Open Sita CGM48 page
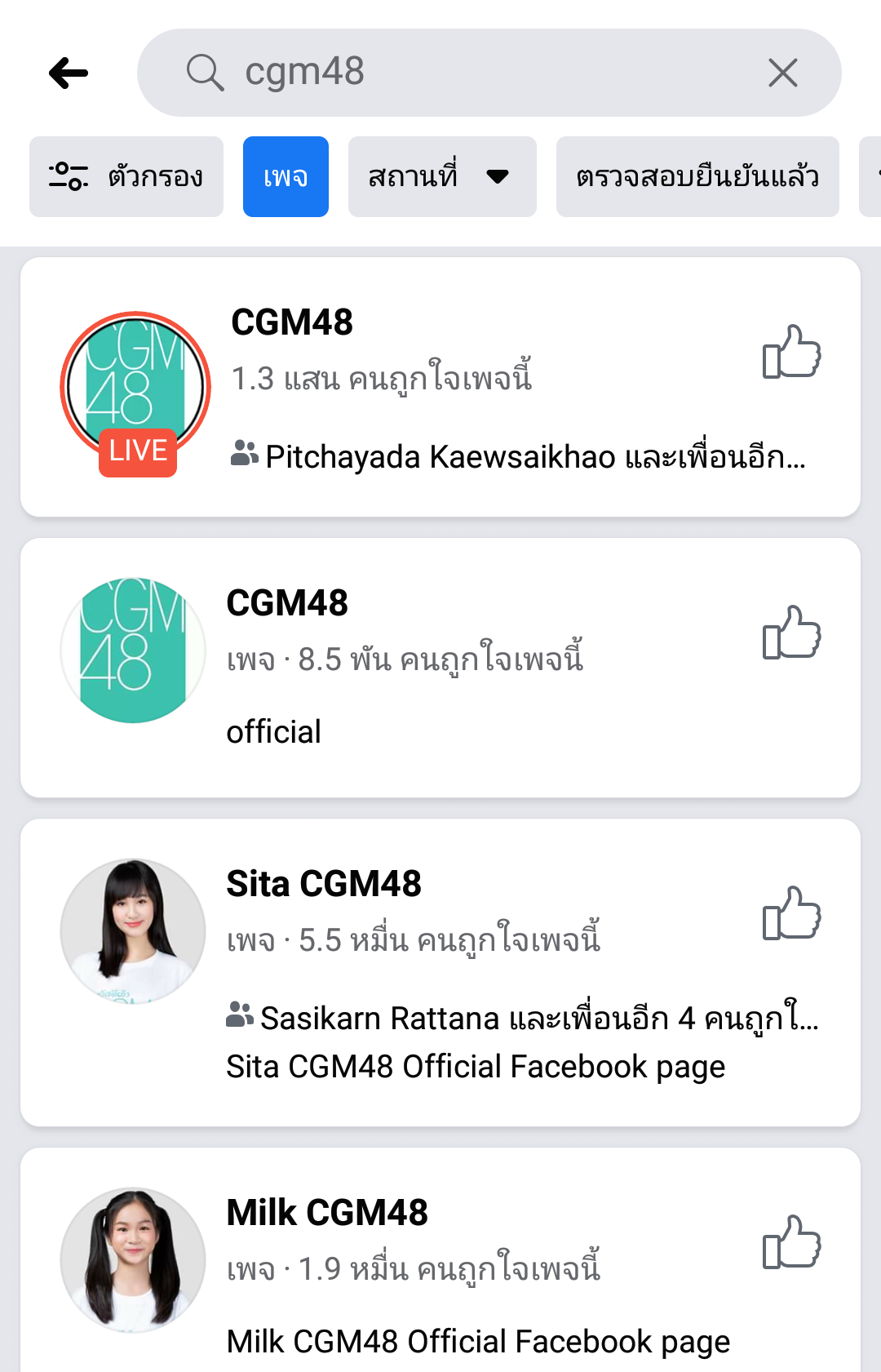This screenshot has width=881, height=1372. pos(324,884)
